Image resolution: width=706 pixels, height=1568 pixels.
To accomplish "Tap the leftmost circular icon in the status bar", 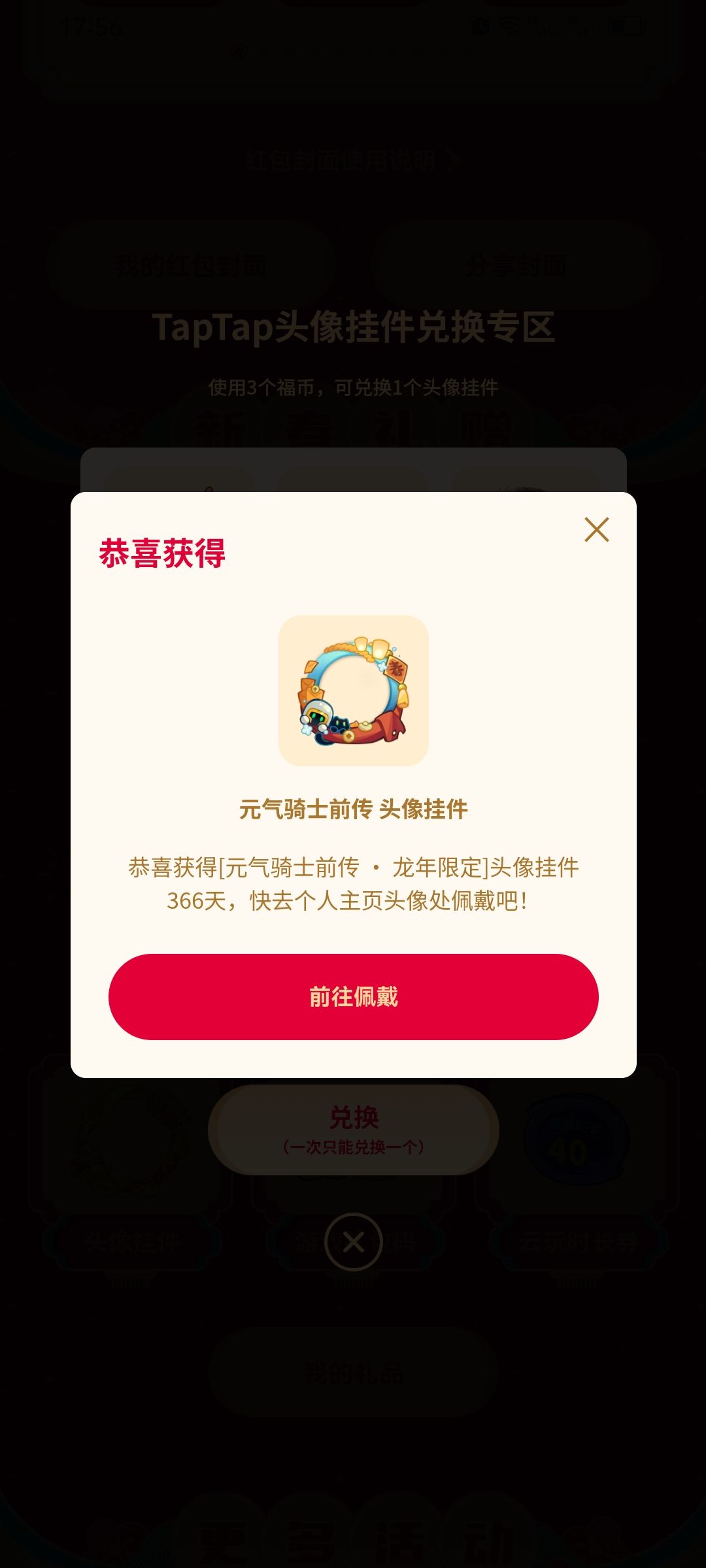I will pos(482,24).
